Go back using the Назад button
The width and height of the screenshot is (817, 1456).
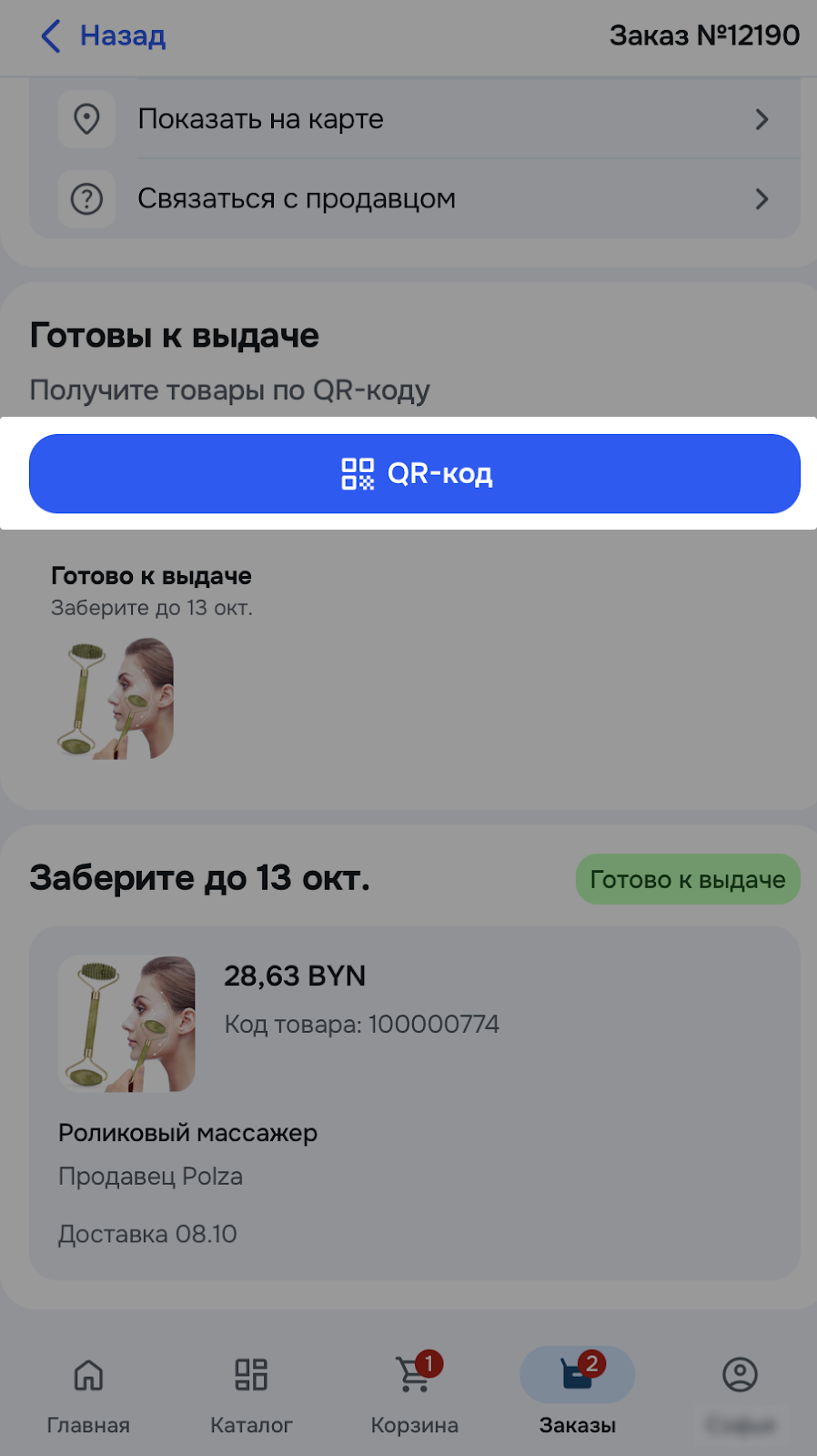pos(104,36)
